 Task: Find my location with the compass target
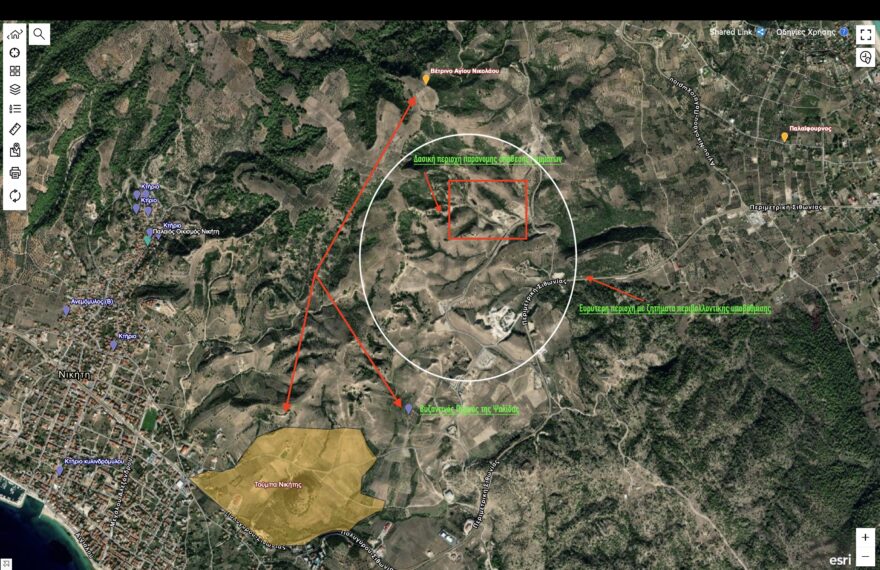point(15,52)
